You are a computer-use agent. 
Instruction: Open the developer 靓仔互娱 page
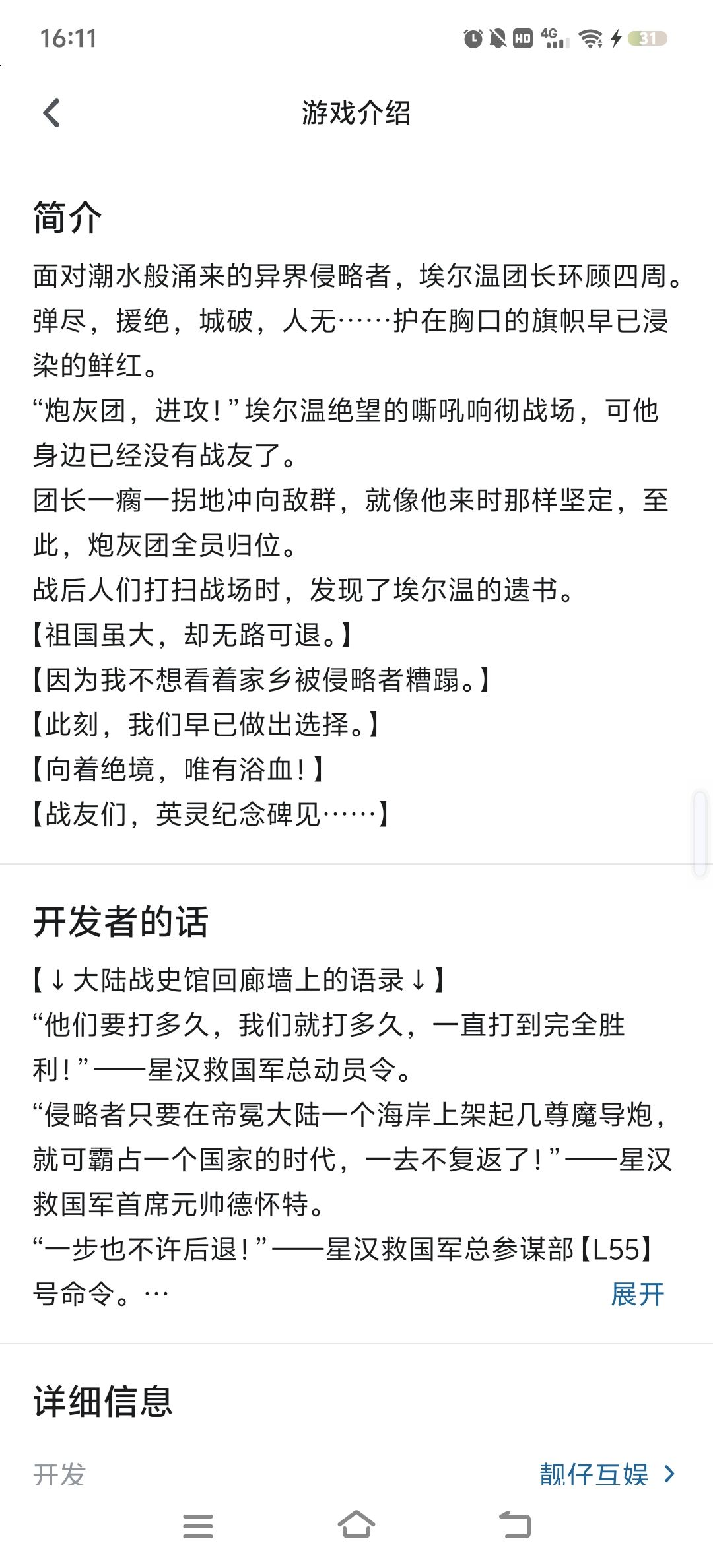coord(607,1474)
